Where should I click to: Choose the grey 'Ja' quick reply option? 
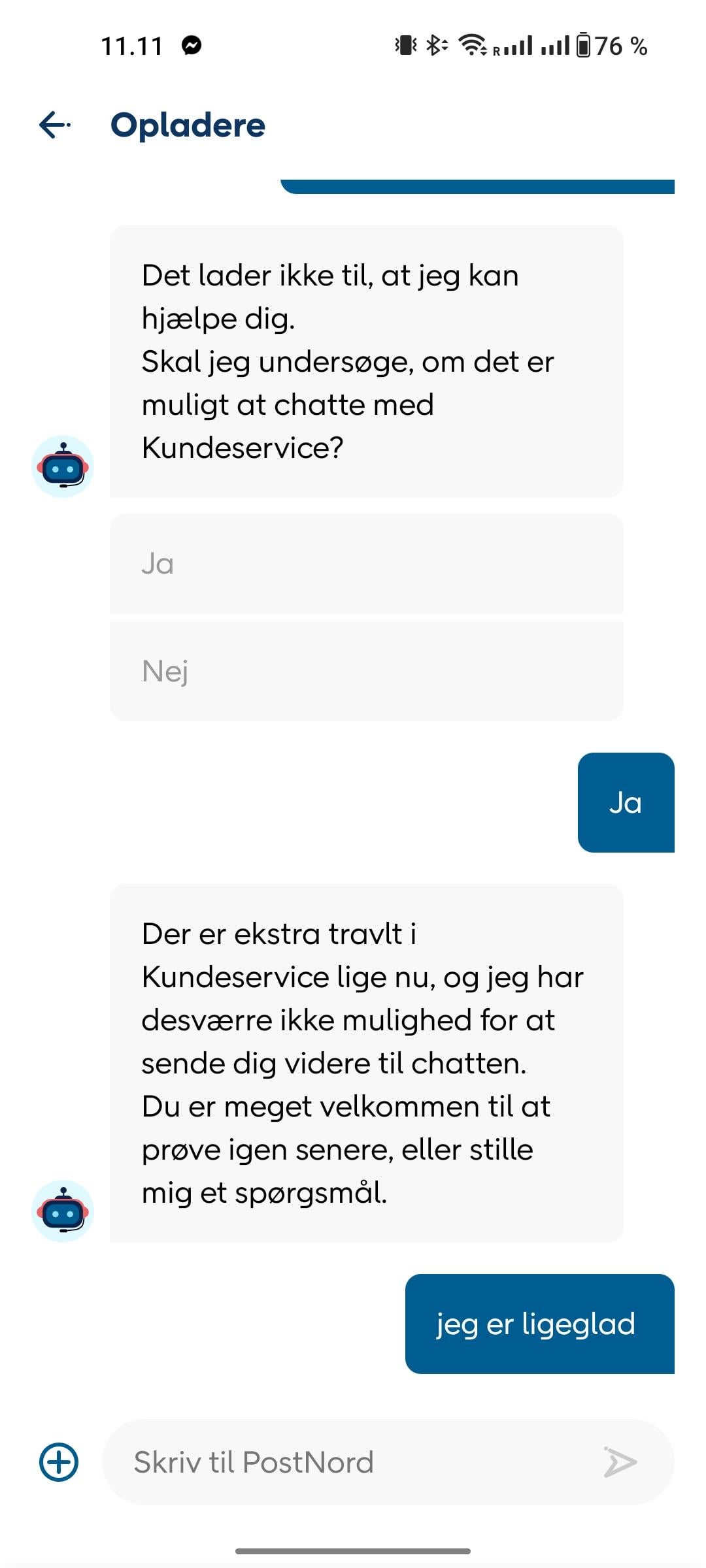(366, 564)
